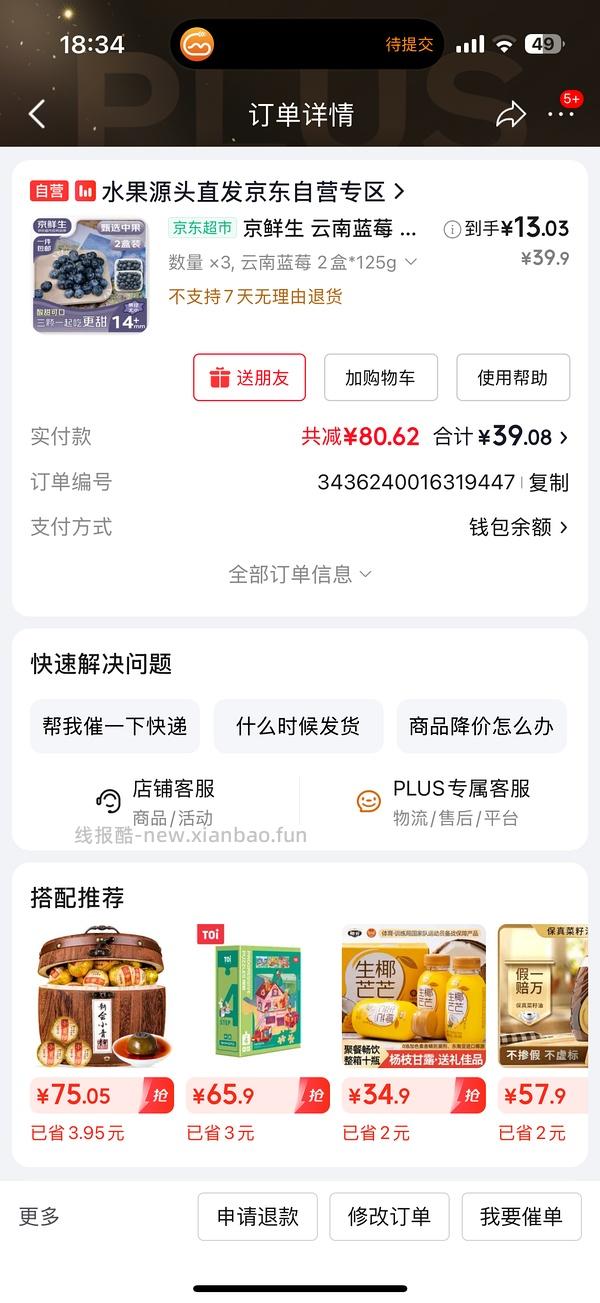Viewport: 600px width, 1303px height.
Task: Copy the order number with 复制
Action: 548,482
